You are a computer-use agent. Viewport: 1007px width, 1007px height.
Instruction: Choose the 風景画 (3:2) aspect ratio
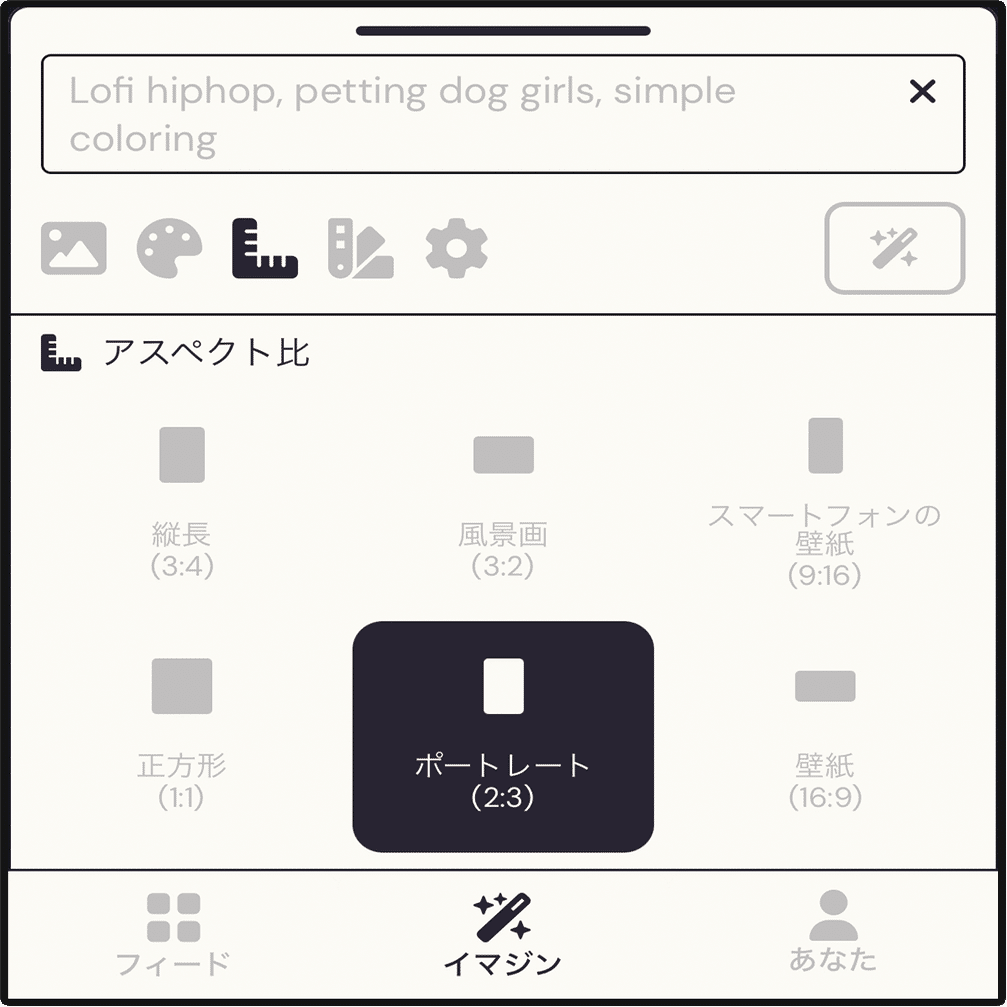click(x=503, y=502)
